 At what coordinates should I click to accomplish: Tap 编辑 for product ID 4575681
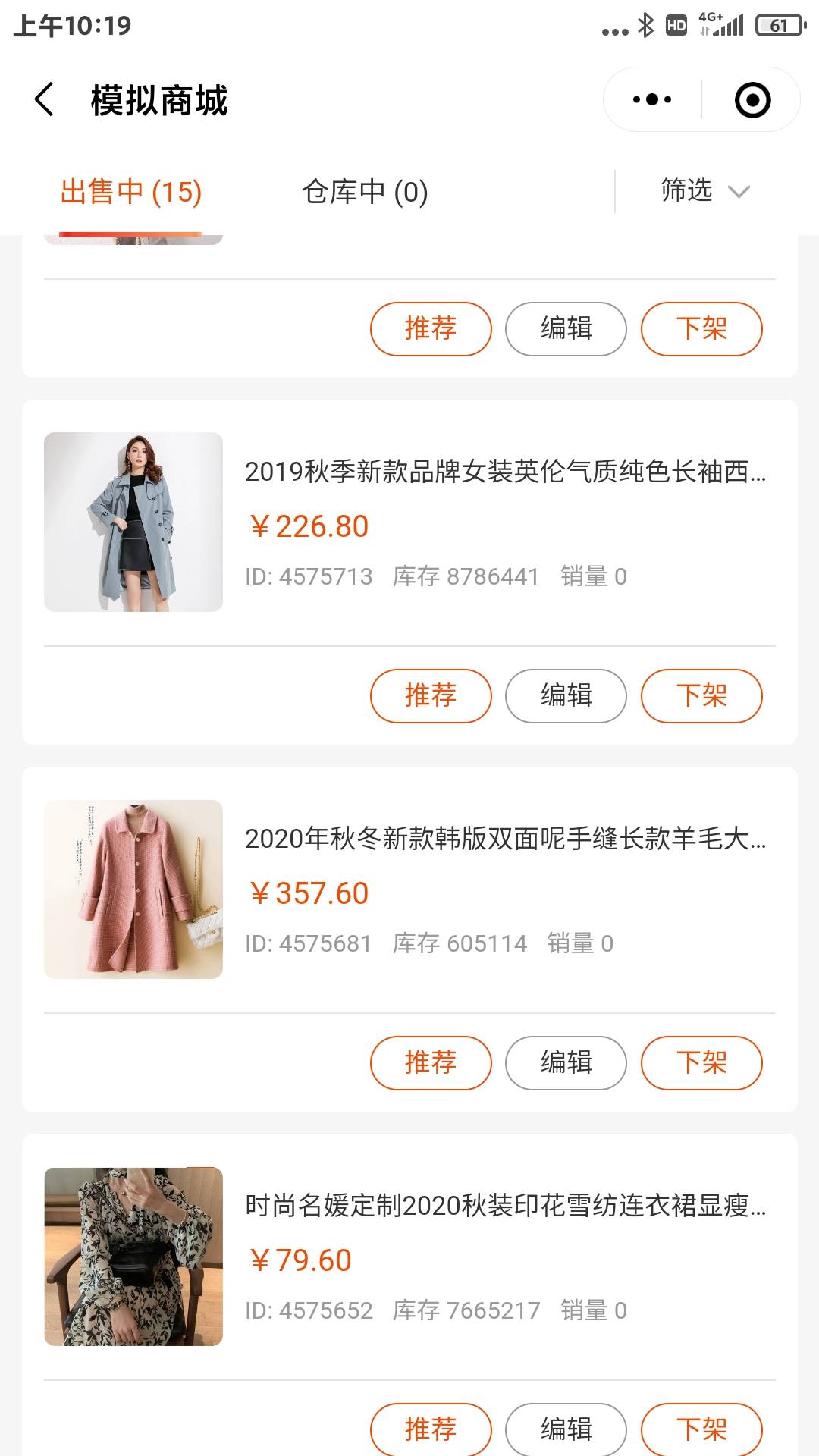(x=566, y=1062)
